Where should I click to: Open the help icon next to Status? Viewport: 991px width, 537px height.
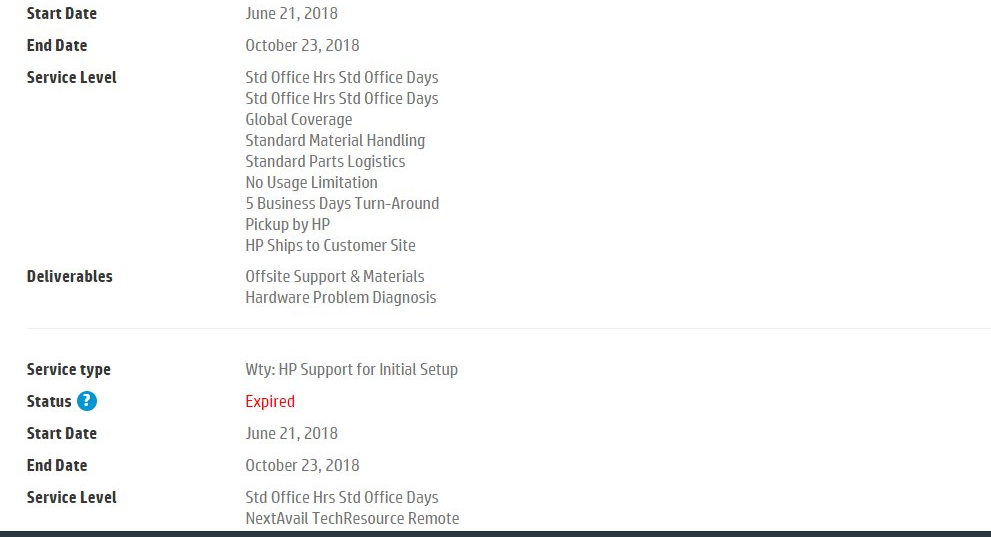87,401
